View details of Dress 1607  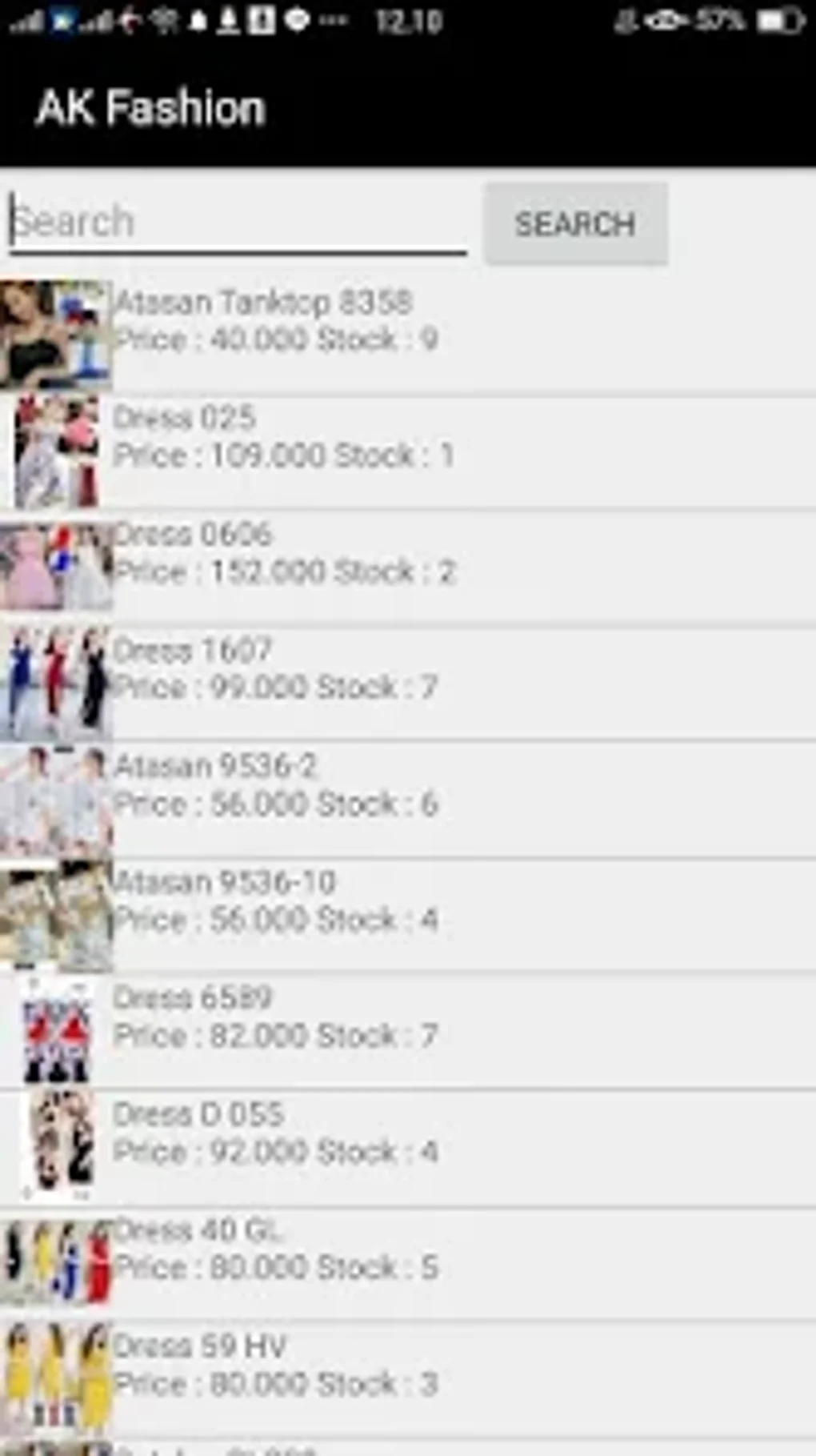tap(408, 684)
